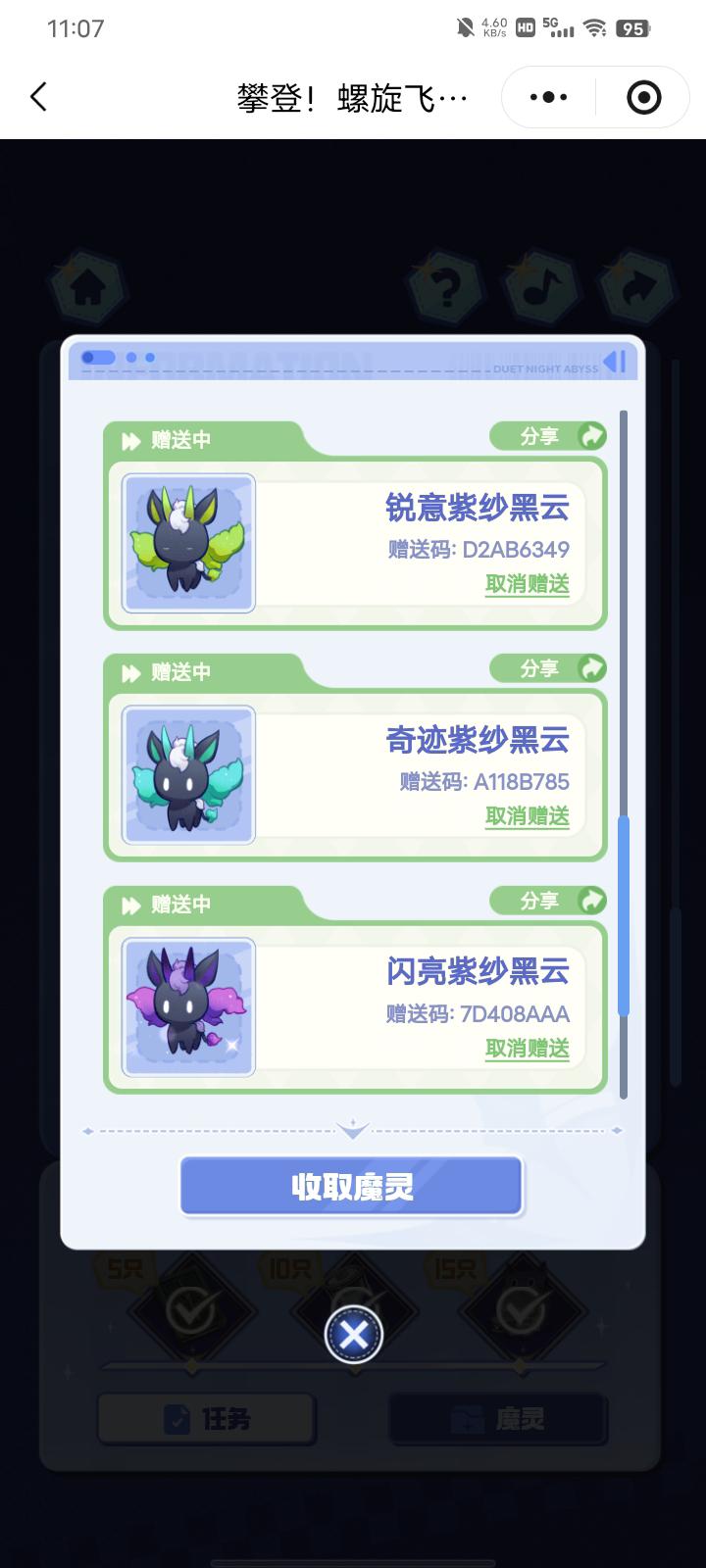Go back using the header arrow
This screenshot has height=1568, width=706.
click(x=39, y=97)
